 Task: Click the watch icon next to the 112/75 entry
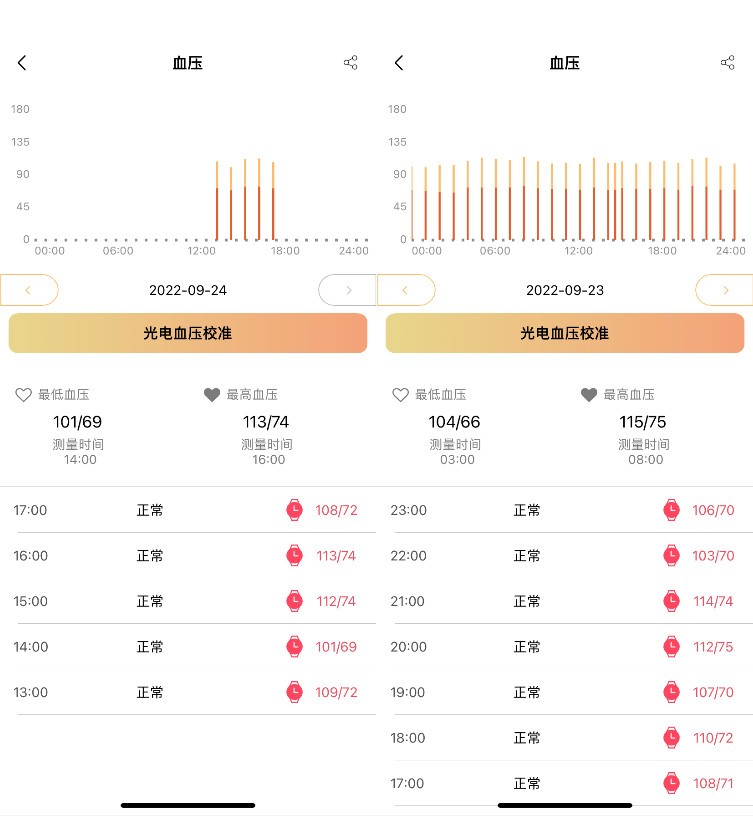click(671, 647)
